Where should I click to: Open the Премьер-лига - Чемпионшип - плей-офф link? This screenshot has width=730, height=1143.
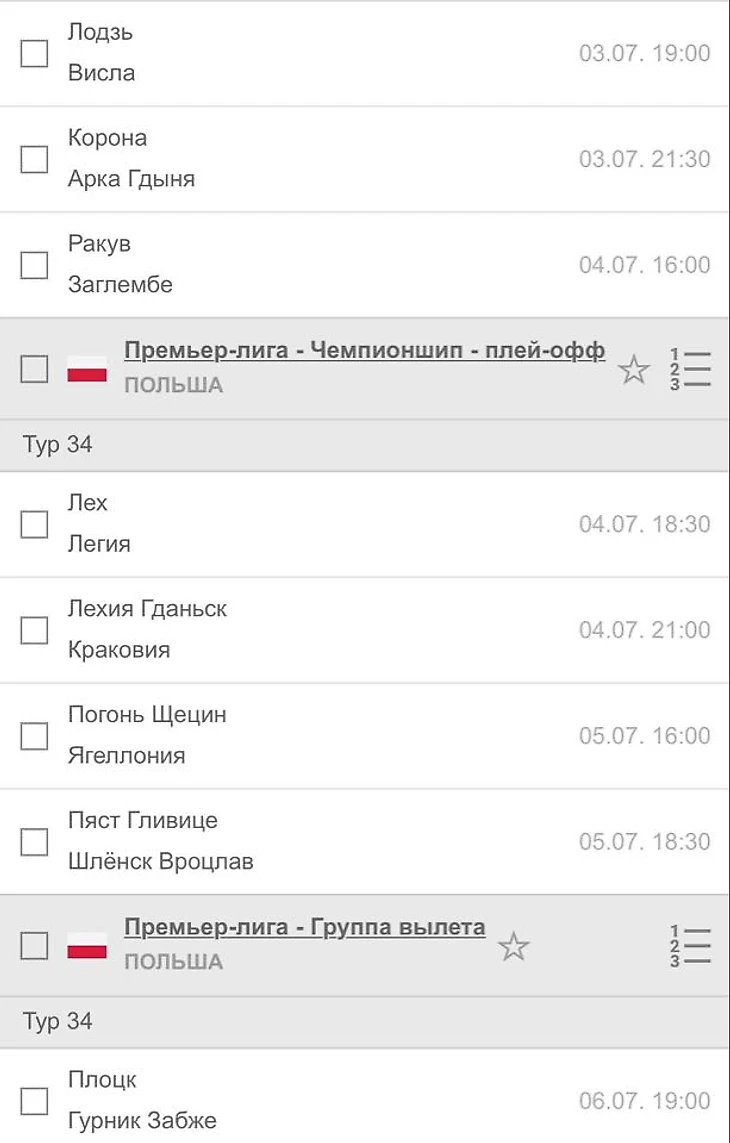[x=364, y=351]
